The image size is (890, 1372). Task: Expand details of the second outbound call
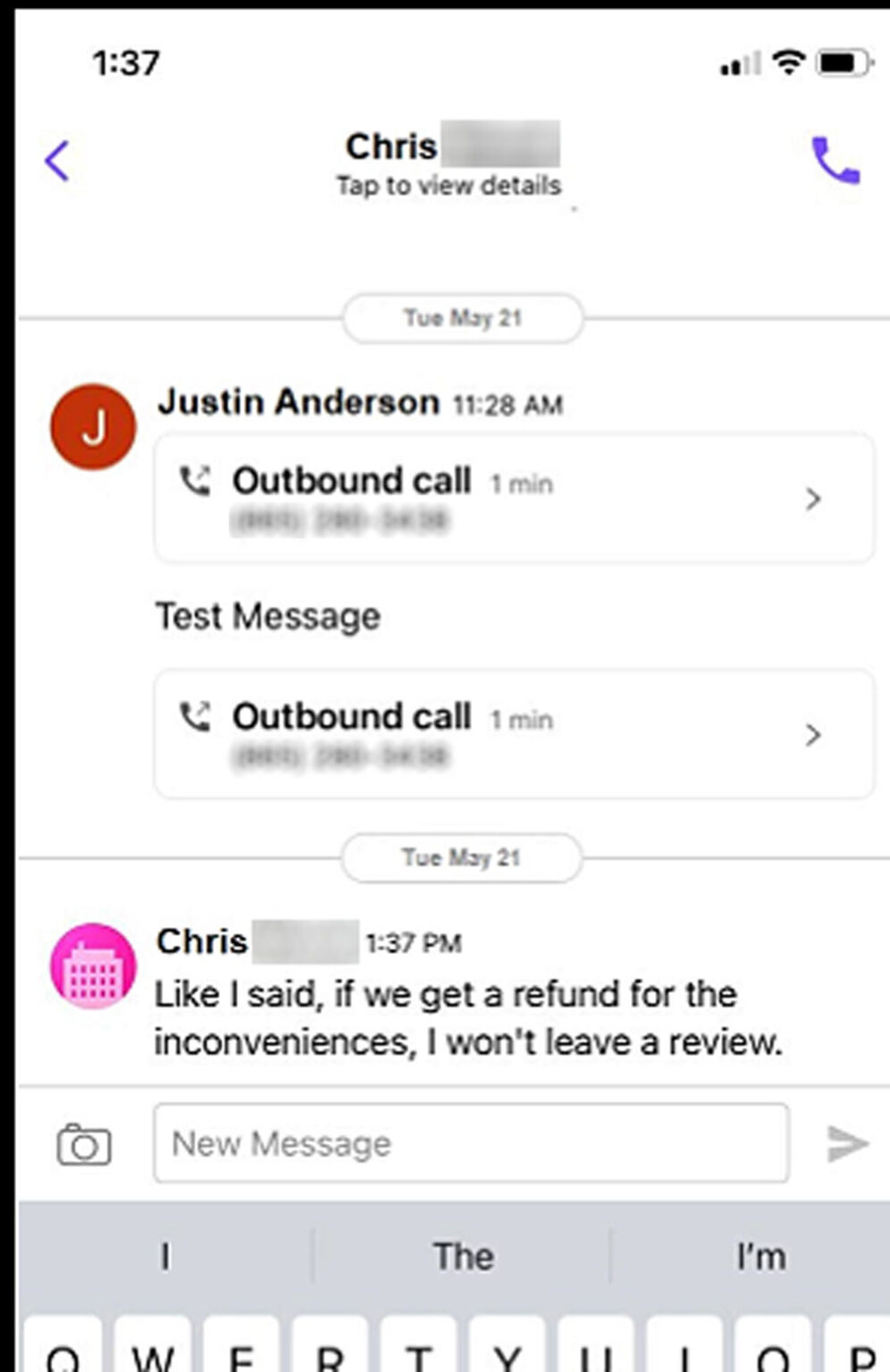[x=811, y=734]
